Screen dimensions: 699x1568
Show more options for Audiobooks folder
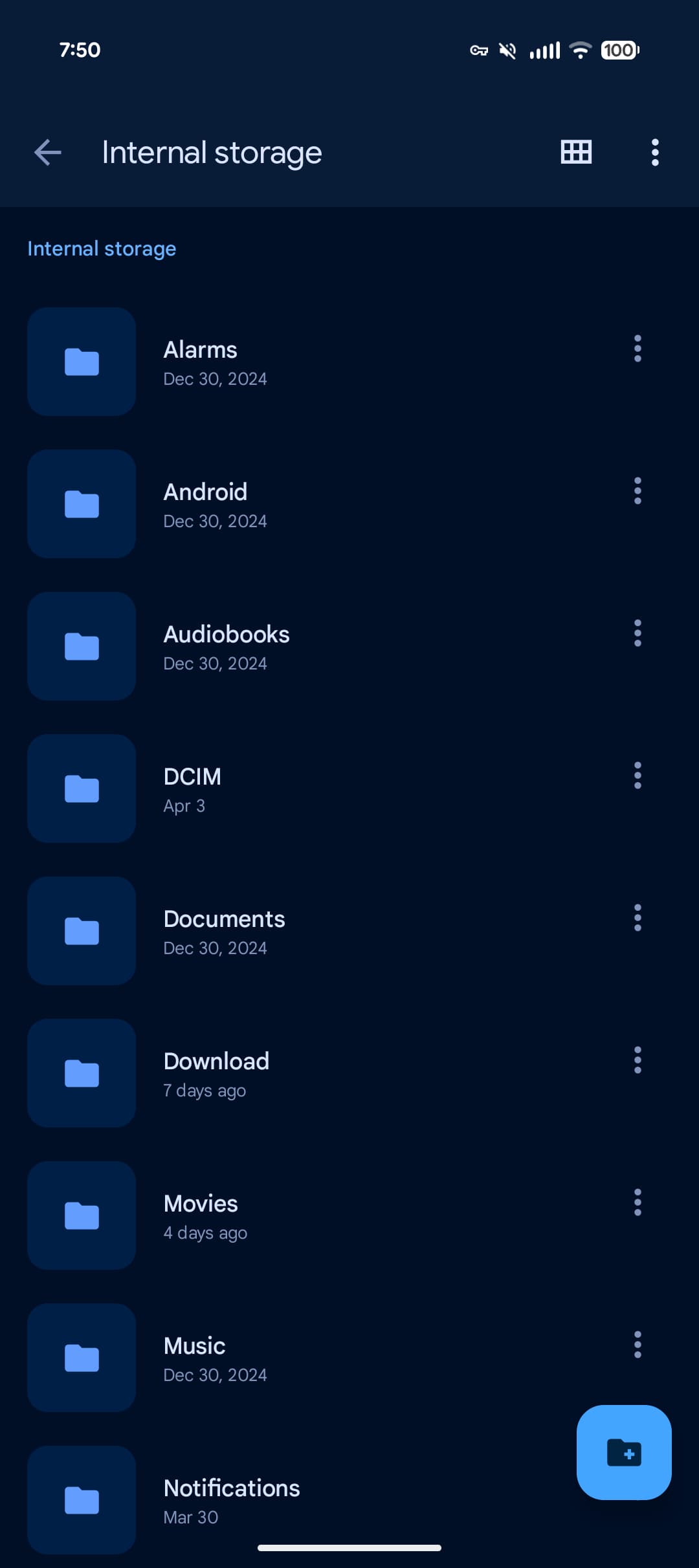click(x=638, y=633)
